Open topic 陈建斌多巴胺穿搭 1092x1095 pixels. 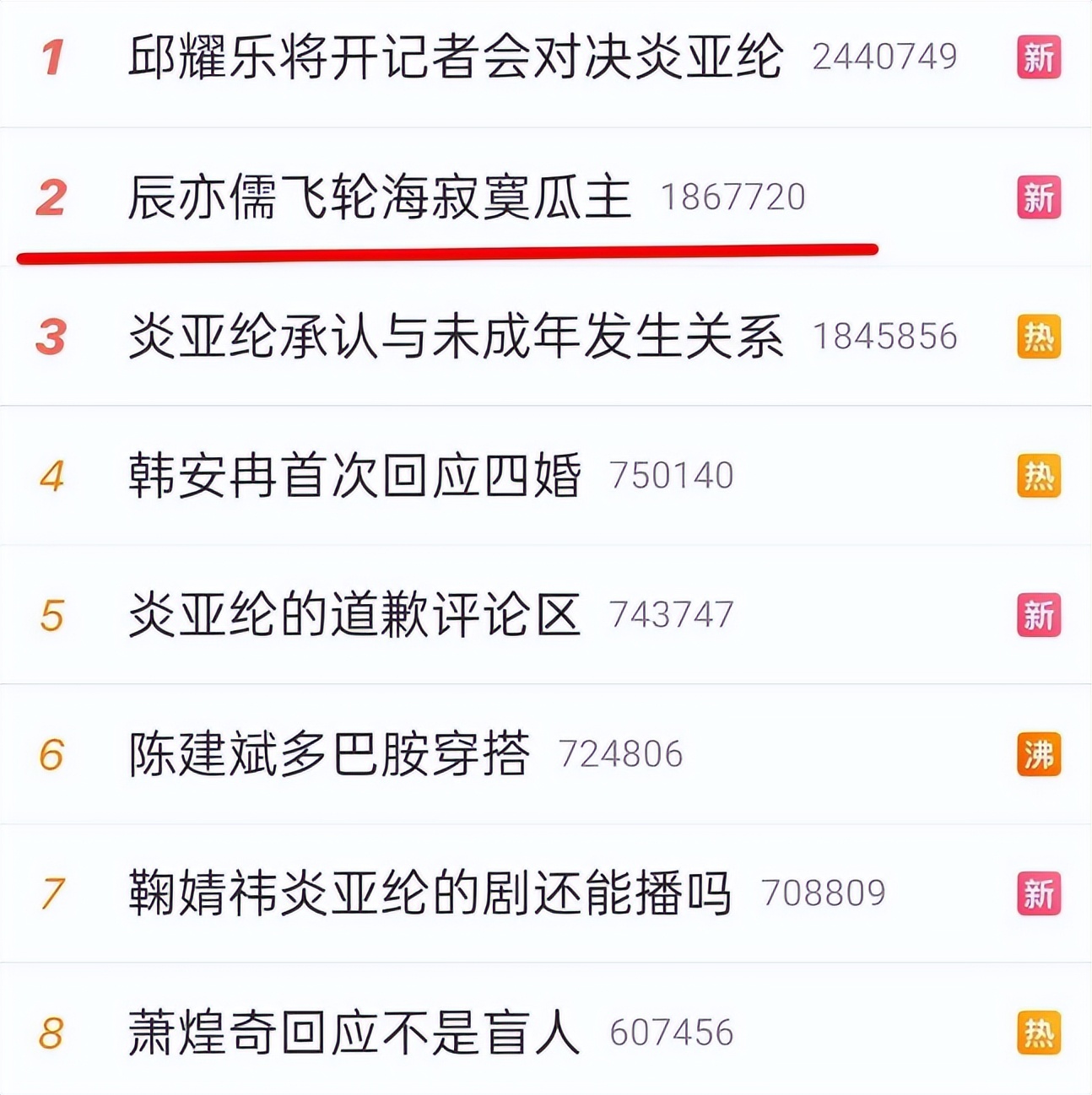pos(329,755)
